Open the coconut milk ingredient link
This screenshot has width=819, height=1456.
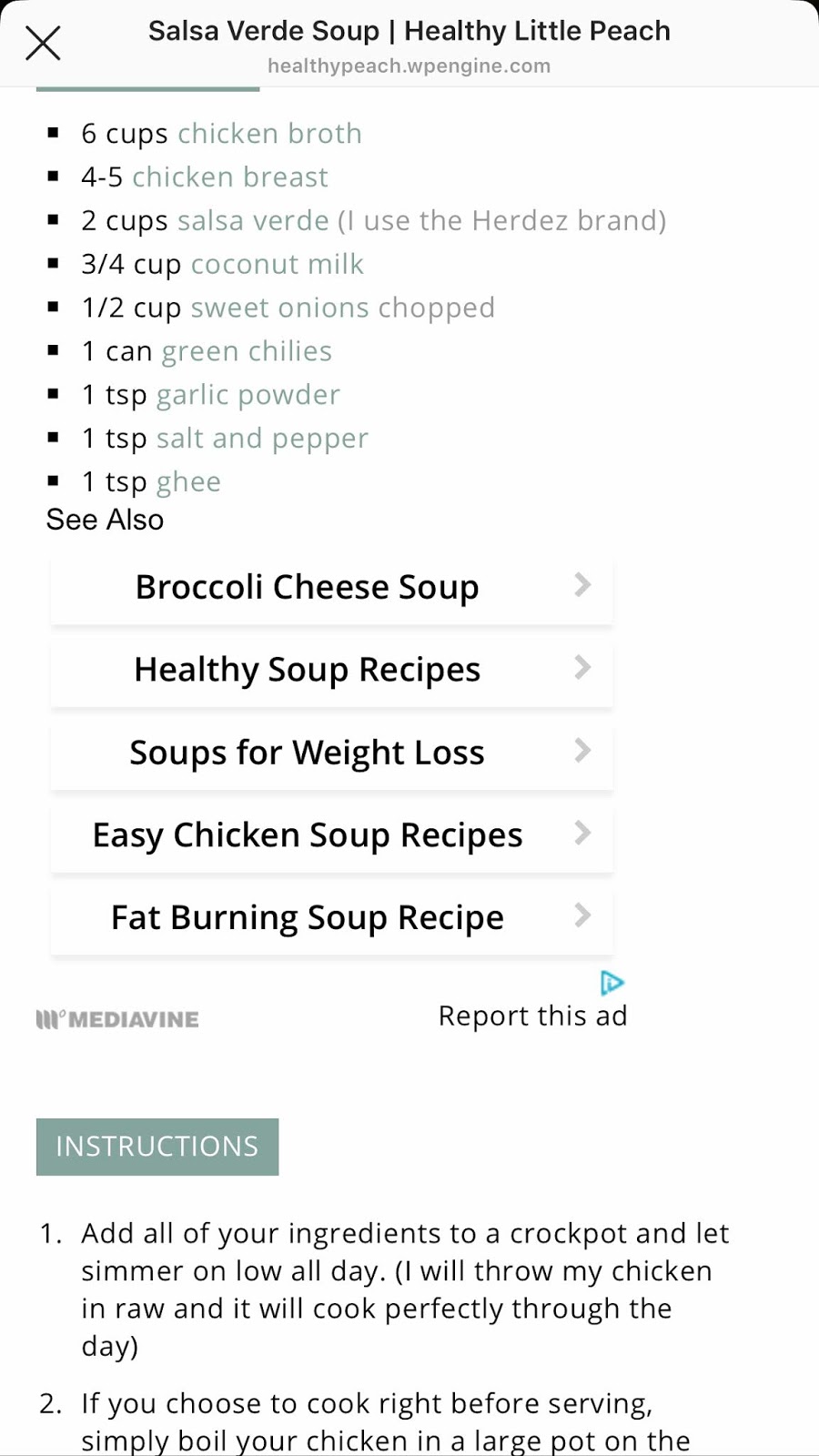277,264
